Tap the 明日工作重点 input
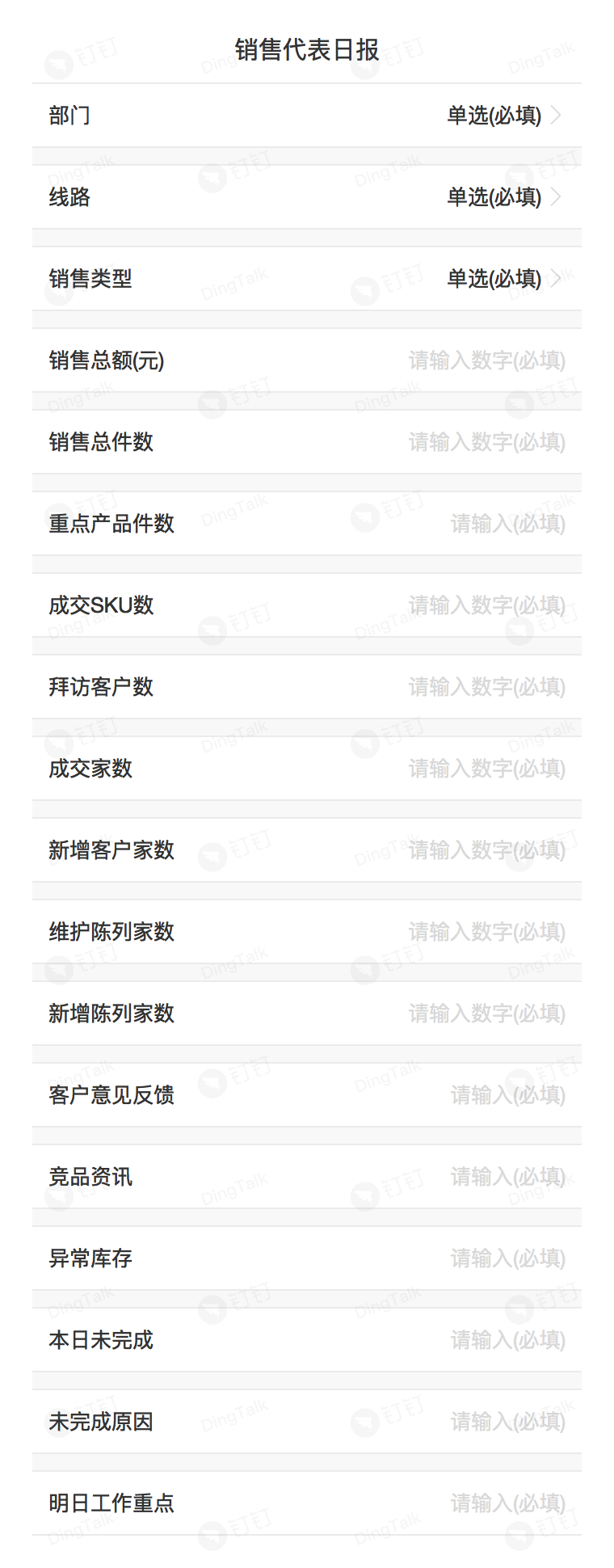The height and width of the screenshot is (1568, 614). [x=507, y=1503]
